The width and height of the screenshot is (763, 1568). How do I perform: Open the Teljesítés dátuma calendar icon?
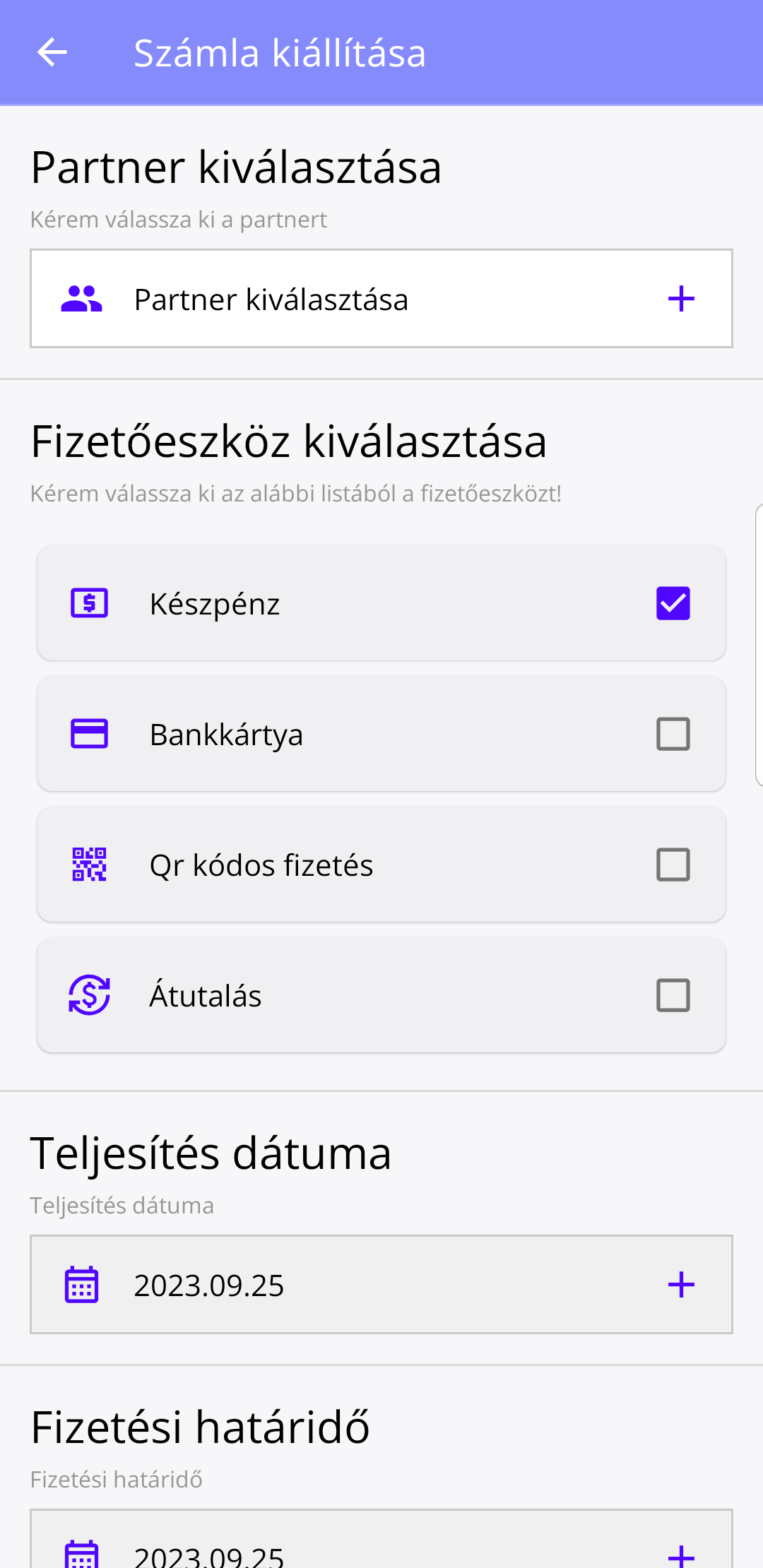[x=81, y=1285]
